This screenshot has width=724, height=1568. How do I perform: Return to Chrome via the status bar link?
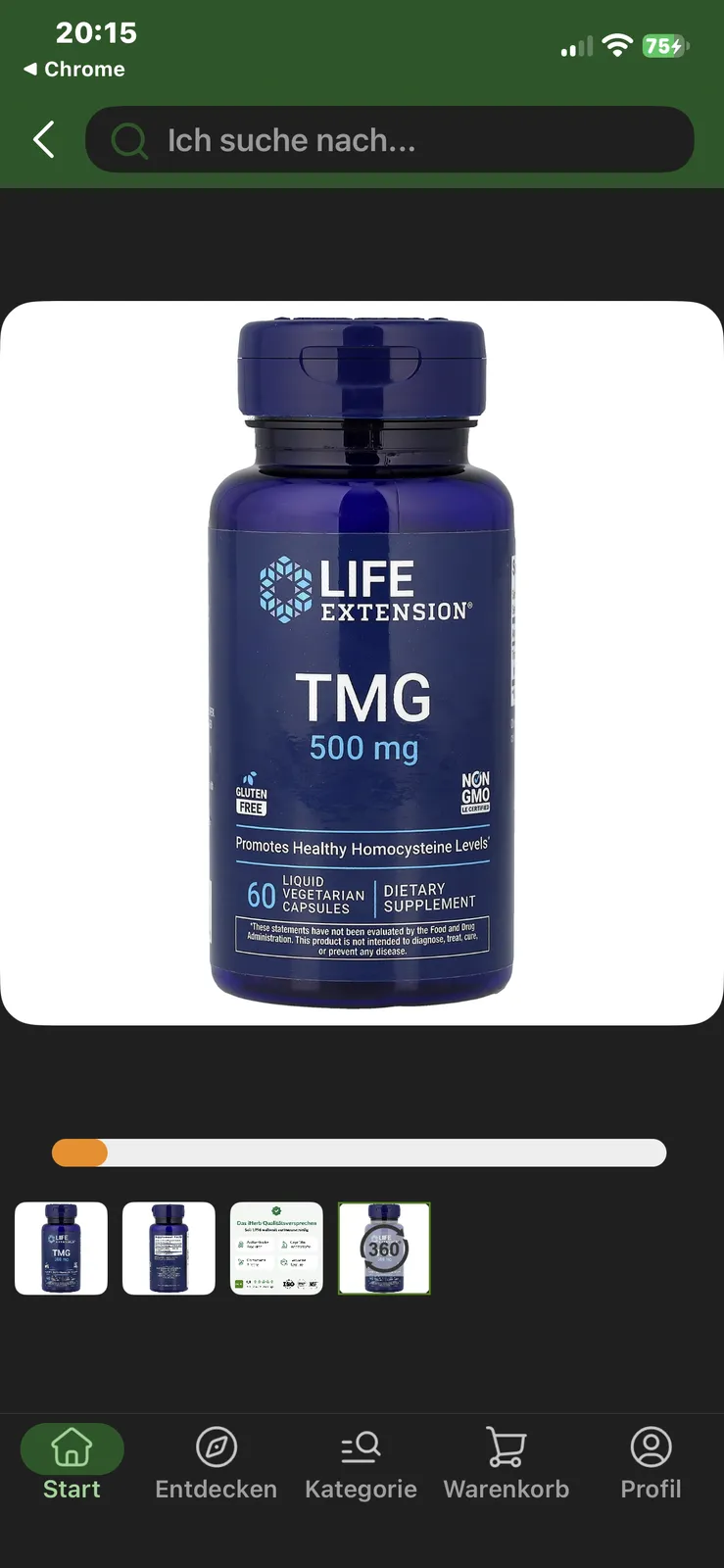point(74,70)
